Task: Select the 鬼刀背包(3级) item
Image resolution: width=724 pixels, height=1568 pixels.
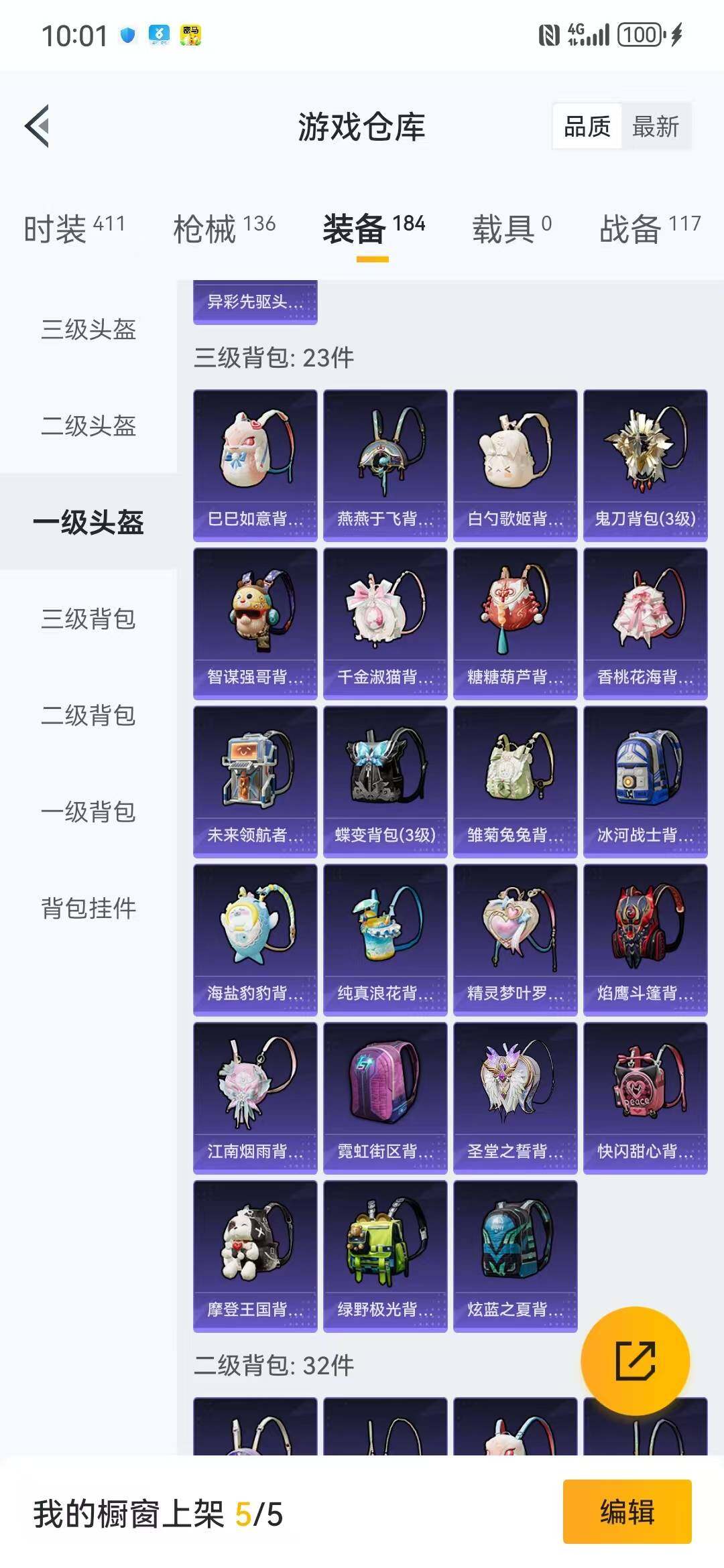Action: pyautogui.click(x=645, y=462)
